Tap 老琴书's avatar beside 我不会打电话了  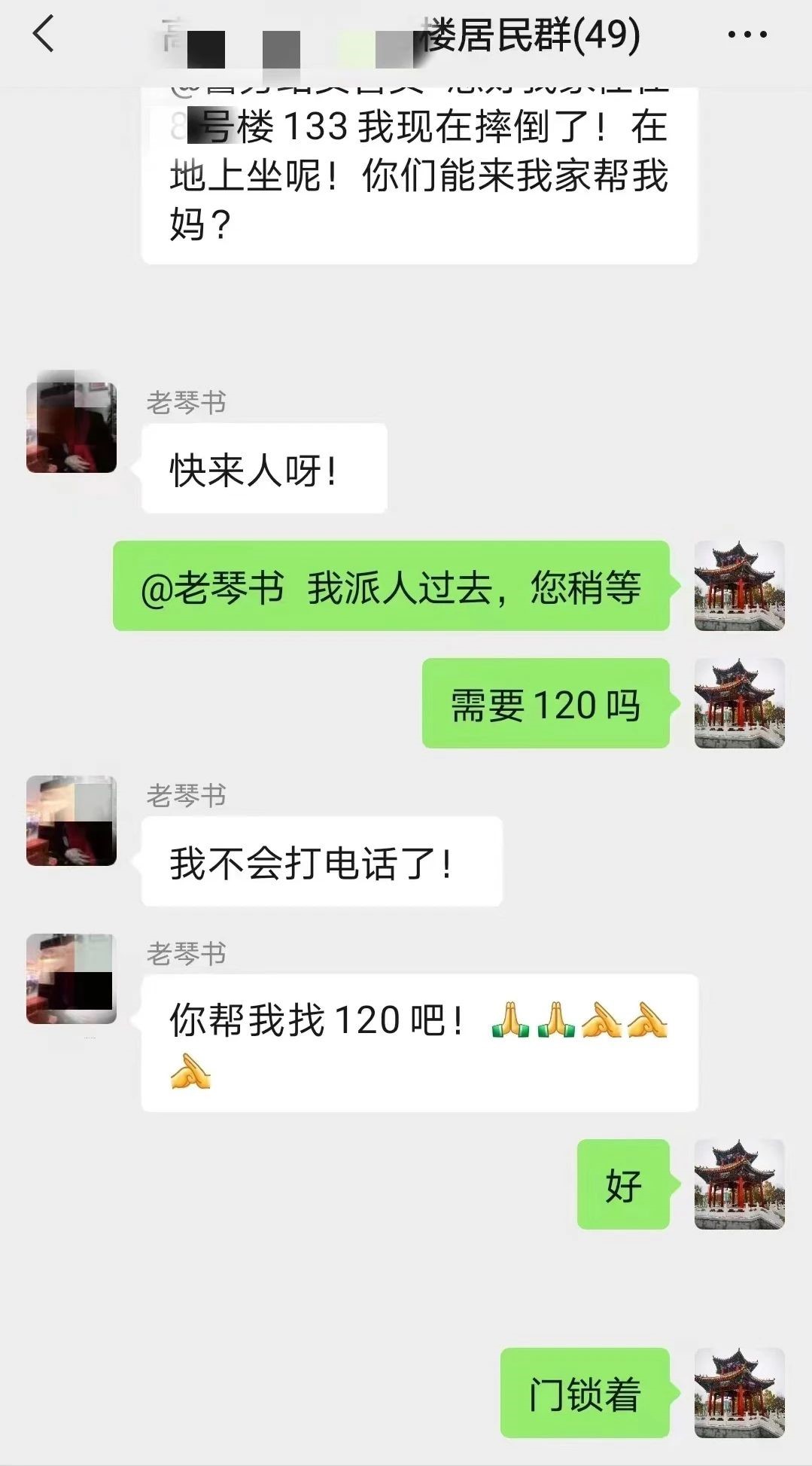click(x=71, y=821)
